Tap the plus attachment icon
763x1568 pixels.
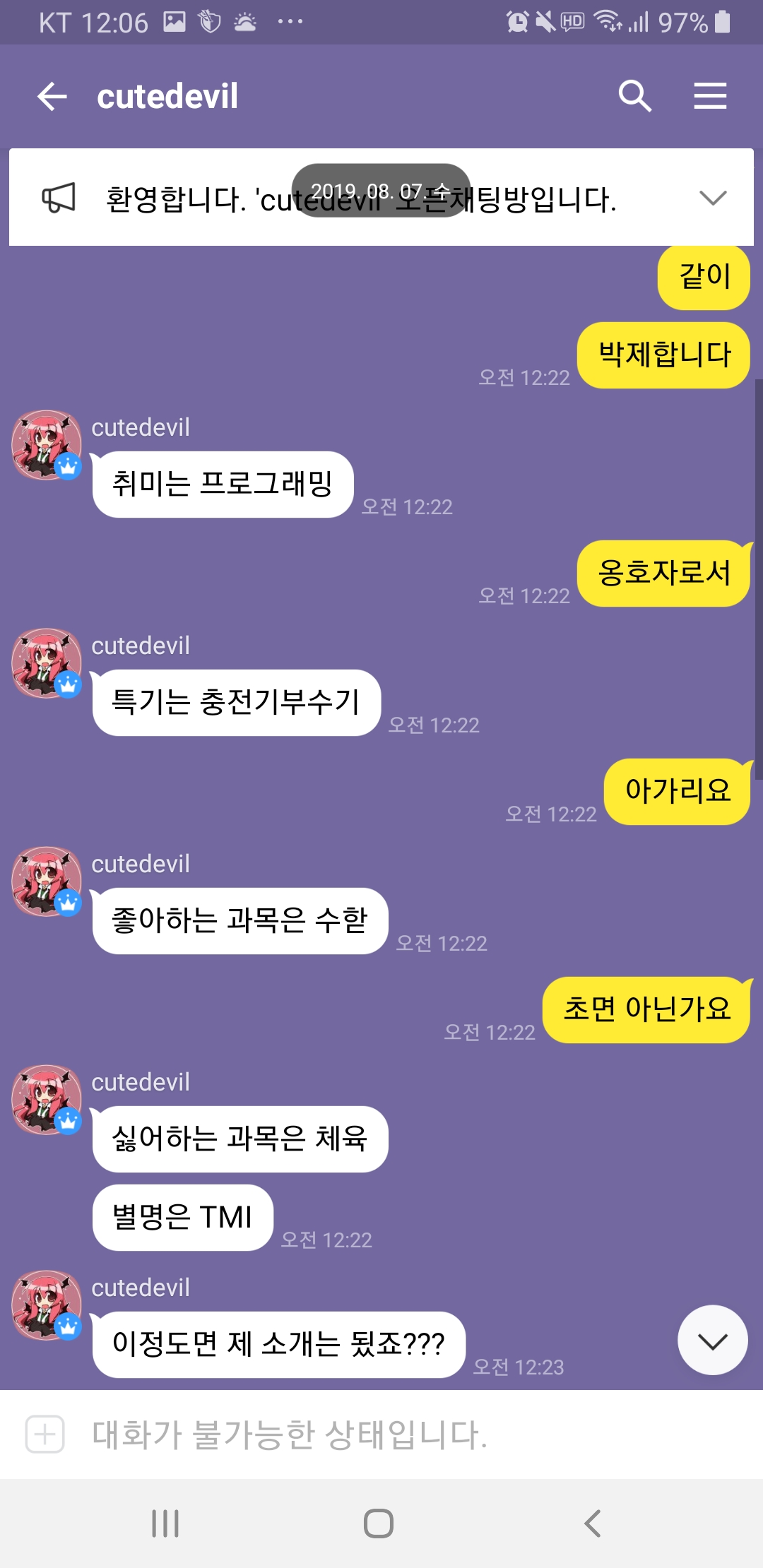[45, 1435]
